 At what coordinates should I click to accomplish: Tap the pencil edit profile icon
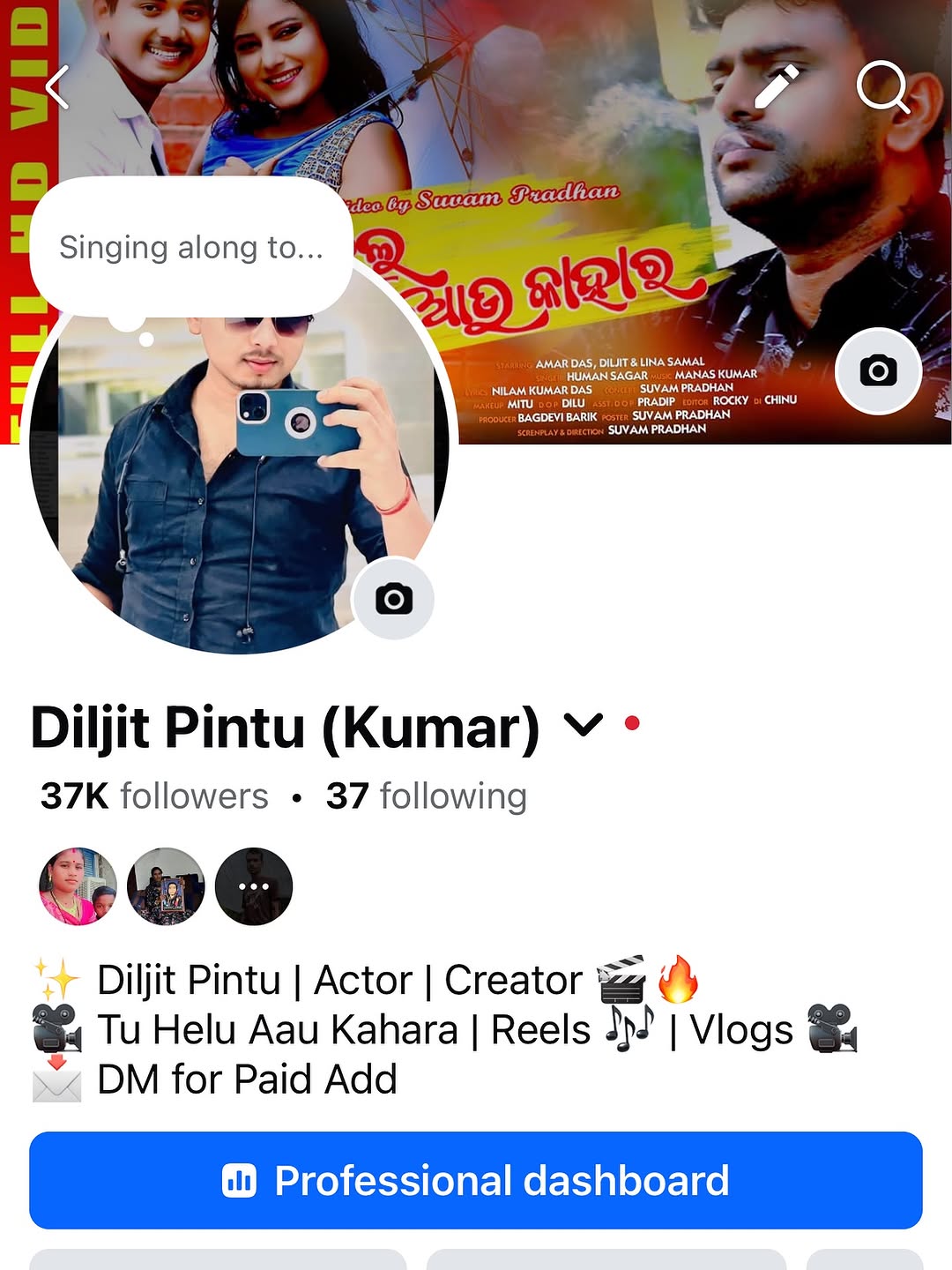[x=777, y=87]
